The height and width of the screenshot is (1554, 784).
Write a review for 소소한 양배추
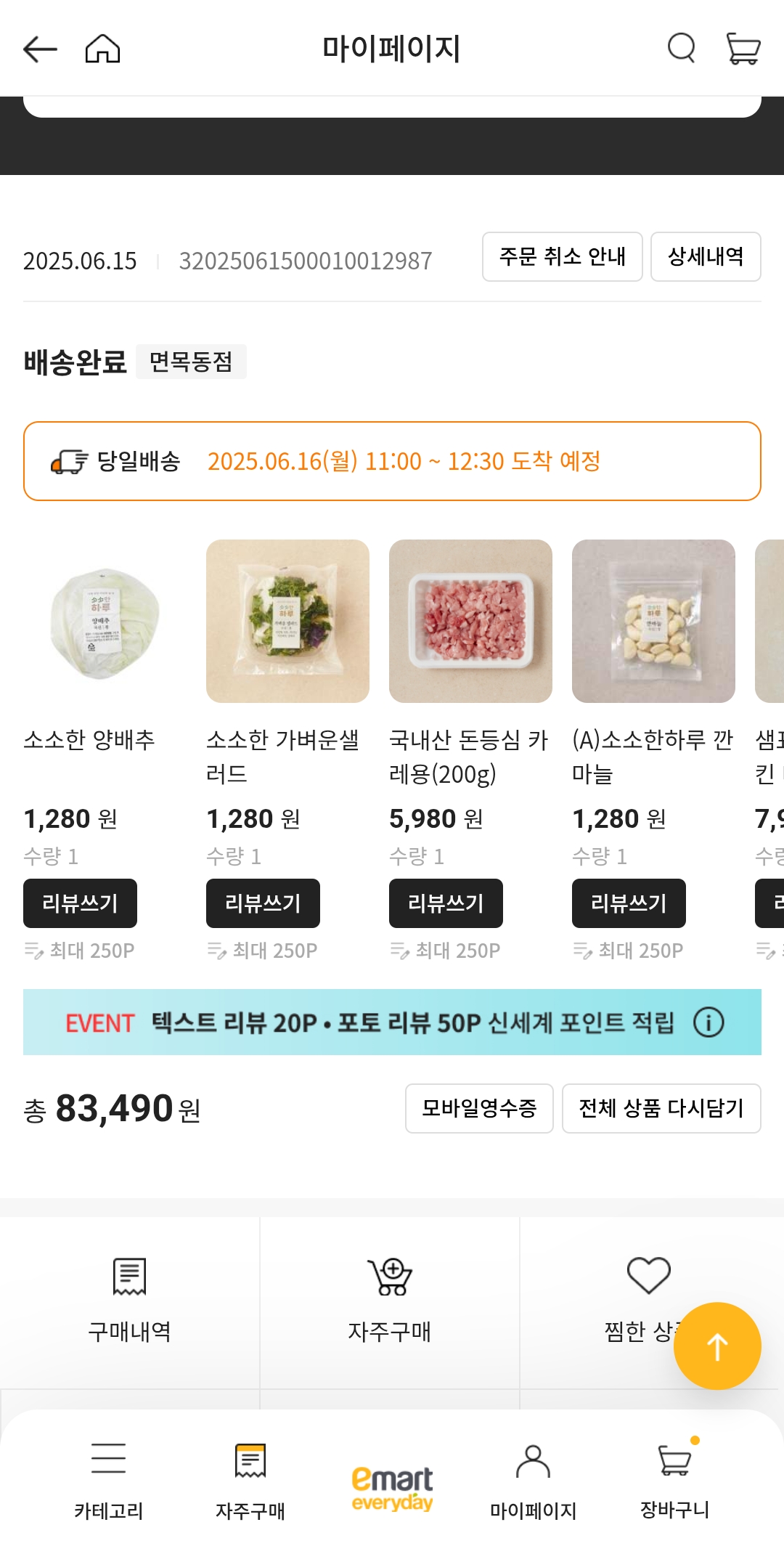(80, 903)
